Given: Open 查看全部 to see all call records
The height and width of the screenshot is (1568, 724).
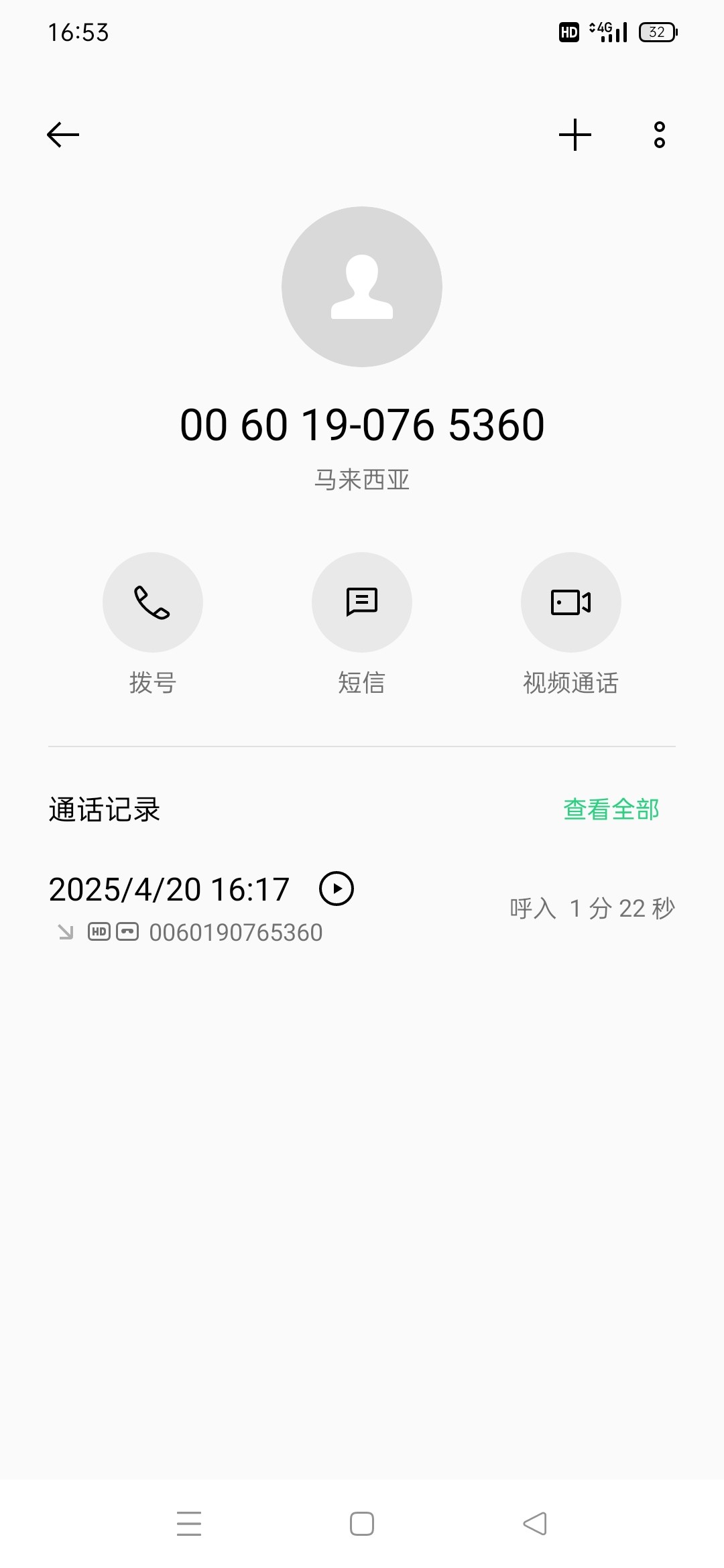Looking at the screenshot, I should pos(611,809).
